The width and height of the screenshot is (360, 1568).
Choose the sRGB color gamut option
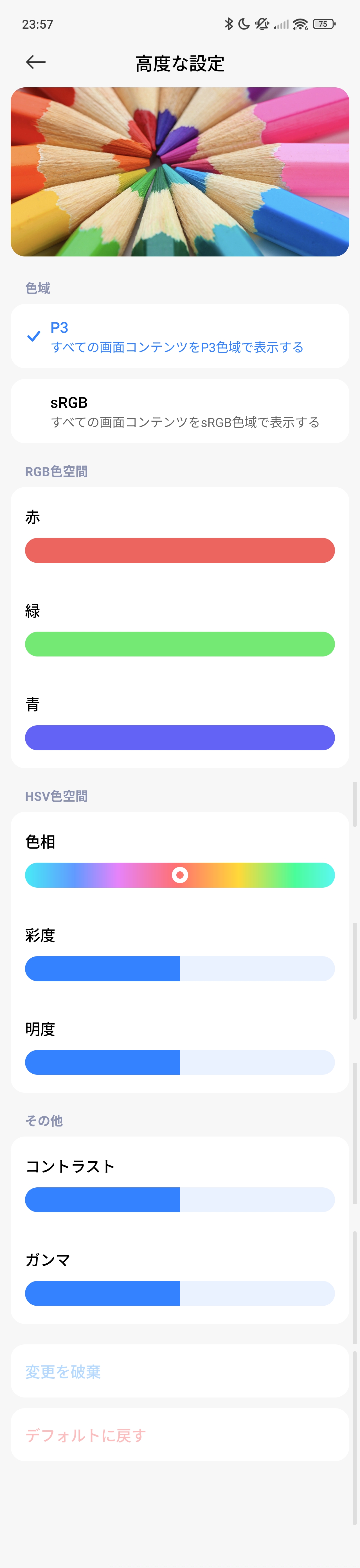[x=180, y=412]
